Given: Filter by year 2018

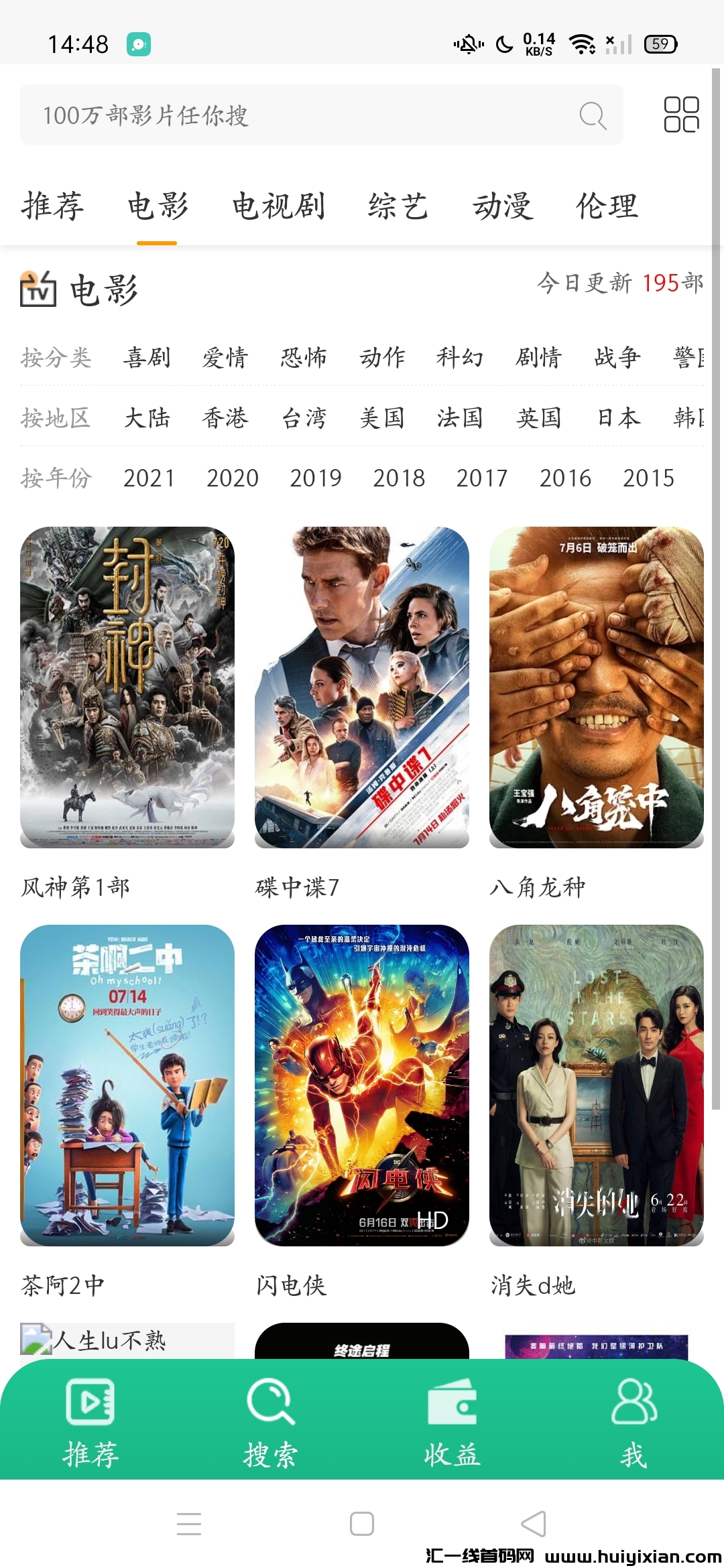Looking at the screenshot, I should [399, 478].
